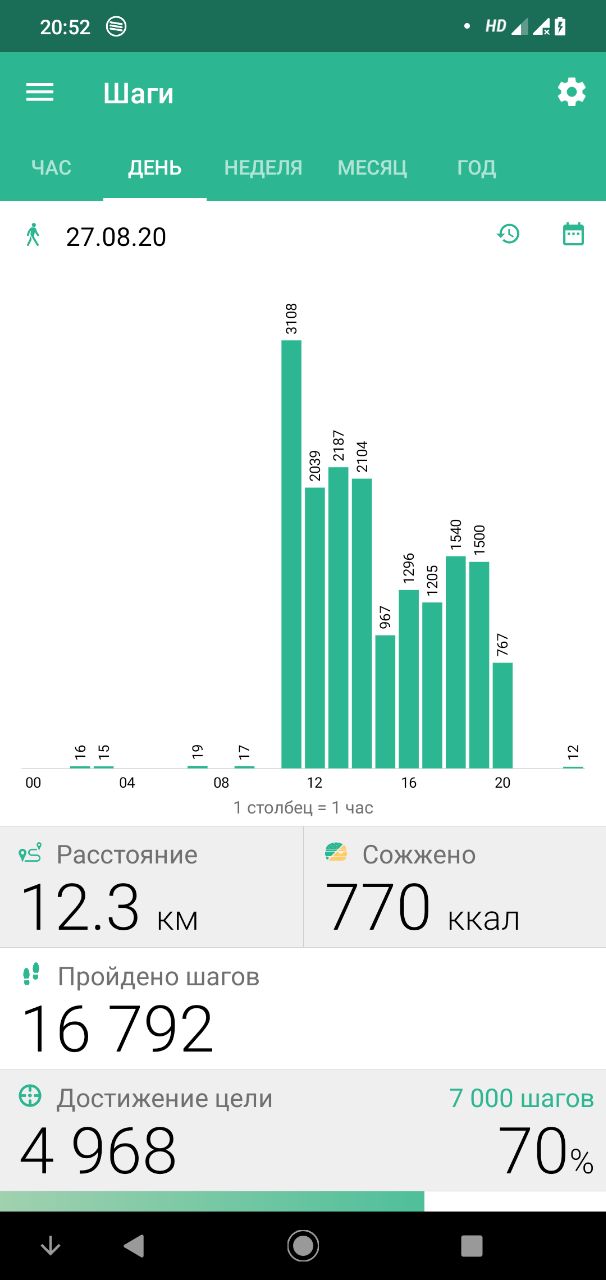This screenshot has height=1280, width=606.
Task: Select the ДЕНЬ tab
Action: coord(155,168)
